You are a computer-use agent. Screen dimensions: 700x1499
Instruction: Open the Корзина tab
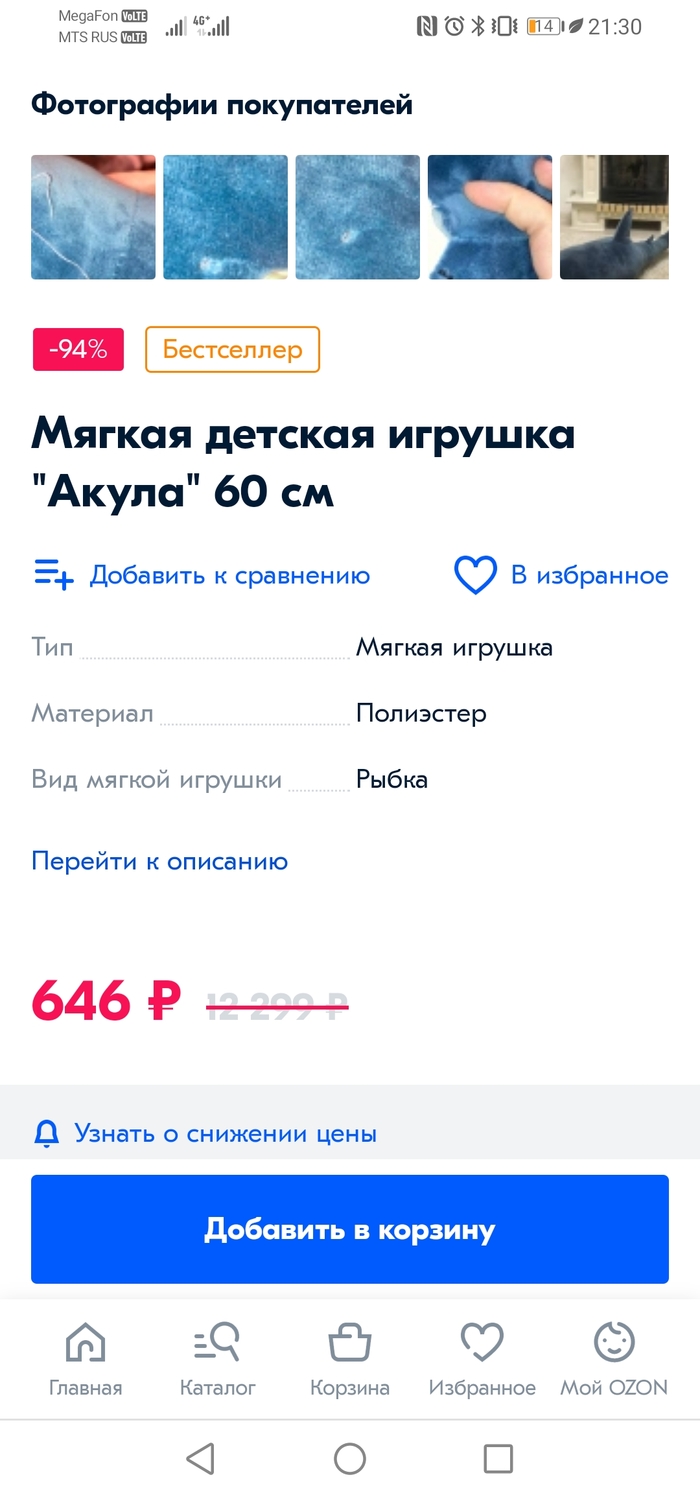[x=349, y=1357]
